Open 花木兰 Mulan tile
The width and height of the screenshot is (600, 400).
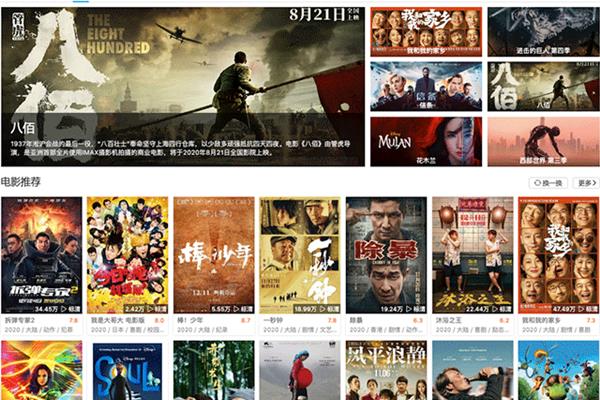coord(425,140)
